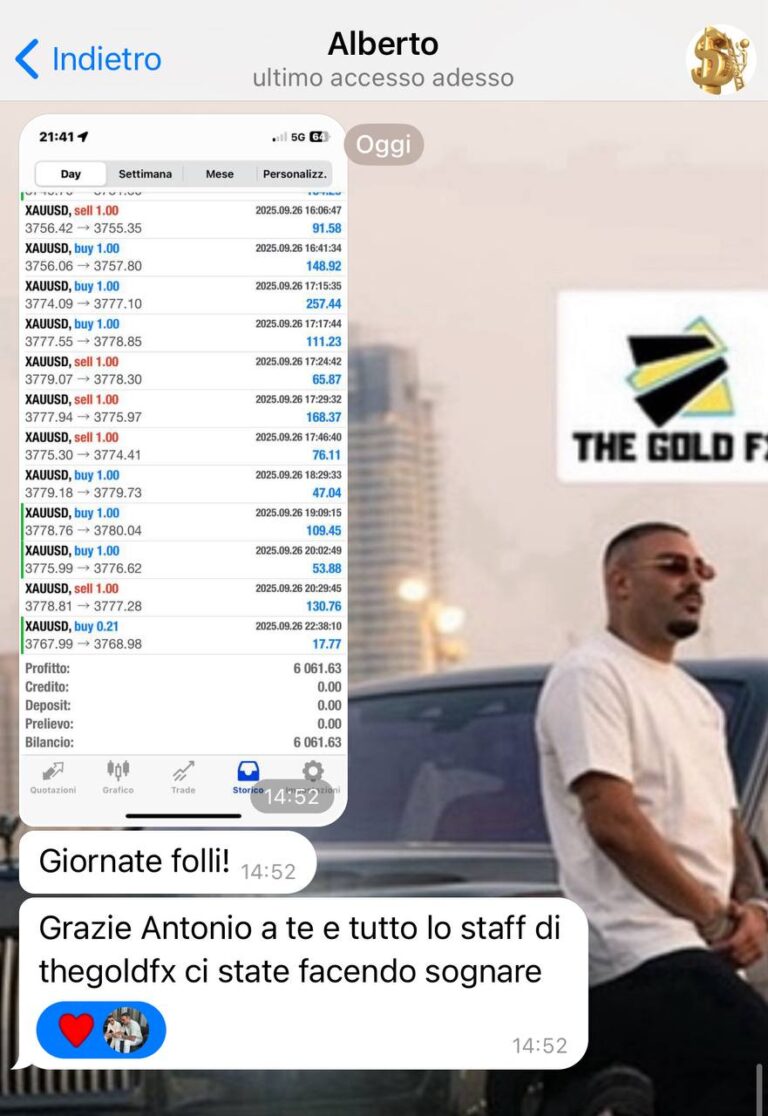The width and height of the screenshot is (768, 1116).
Task: Open Alberto's chat info from the header
Action: (383, 59)
